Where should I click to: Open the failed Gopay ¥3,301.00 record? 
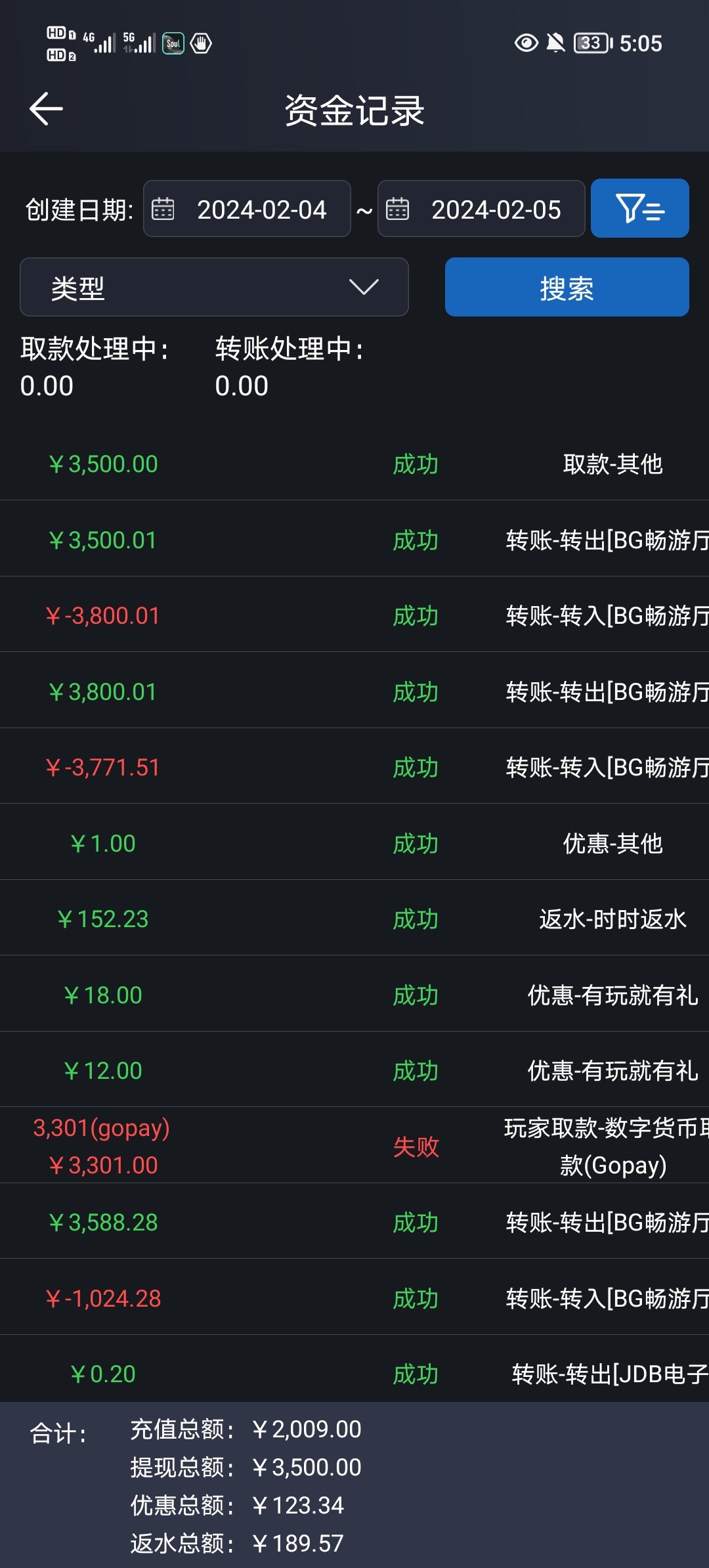tap(354, 1146)
